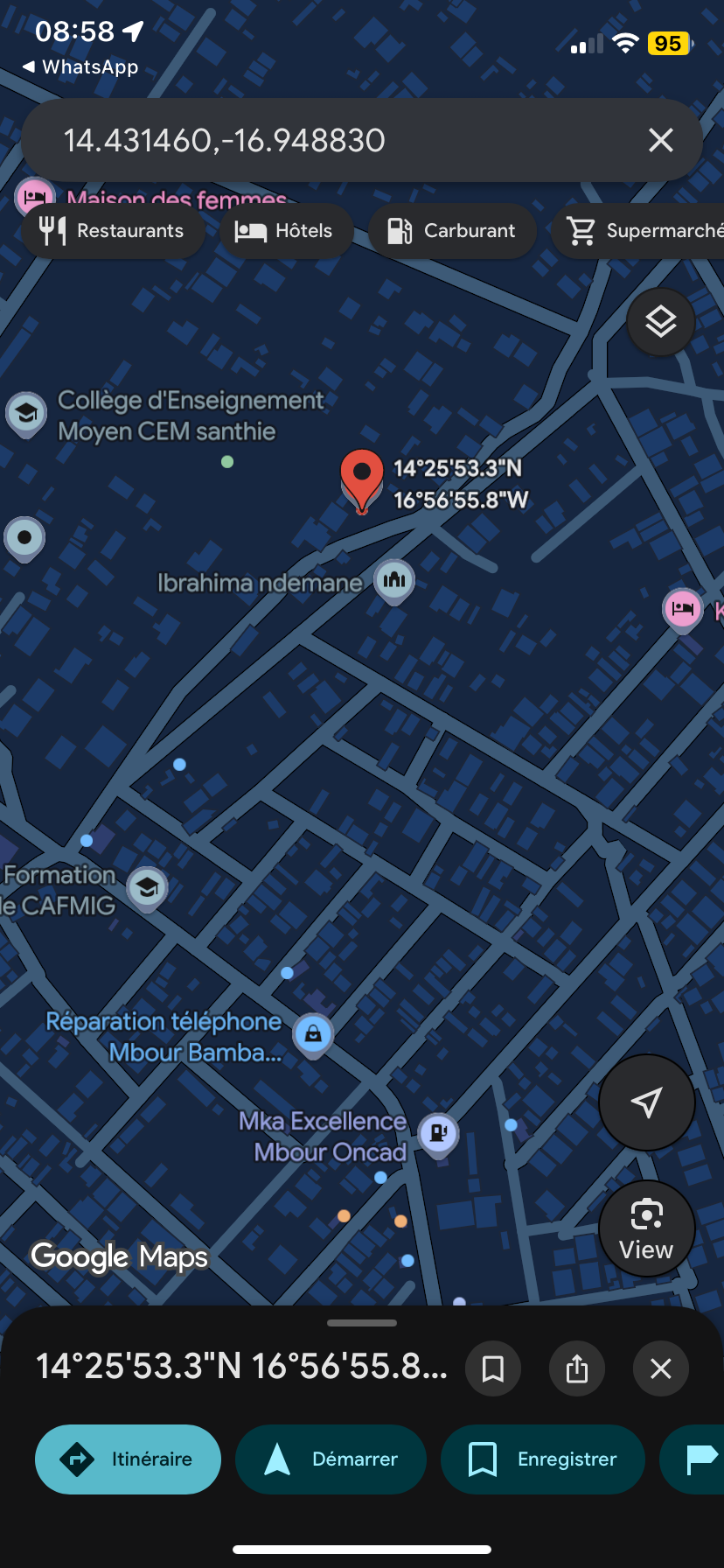Open Street View with the View button
Viewport: 724px width, 1568px height.
coord(646,1228)
